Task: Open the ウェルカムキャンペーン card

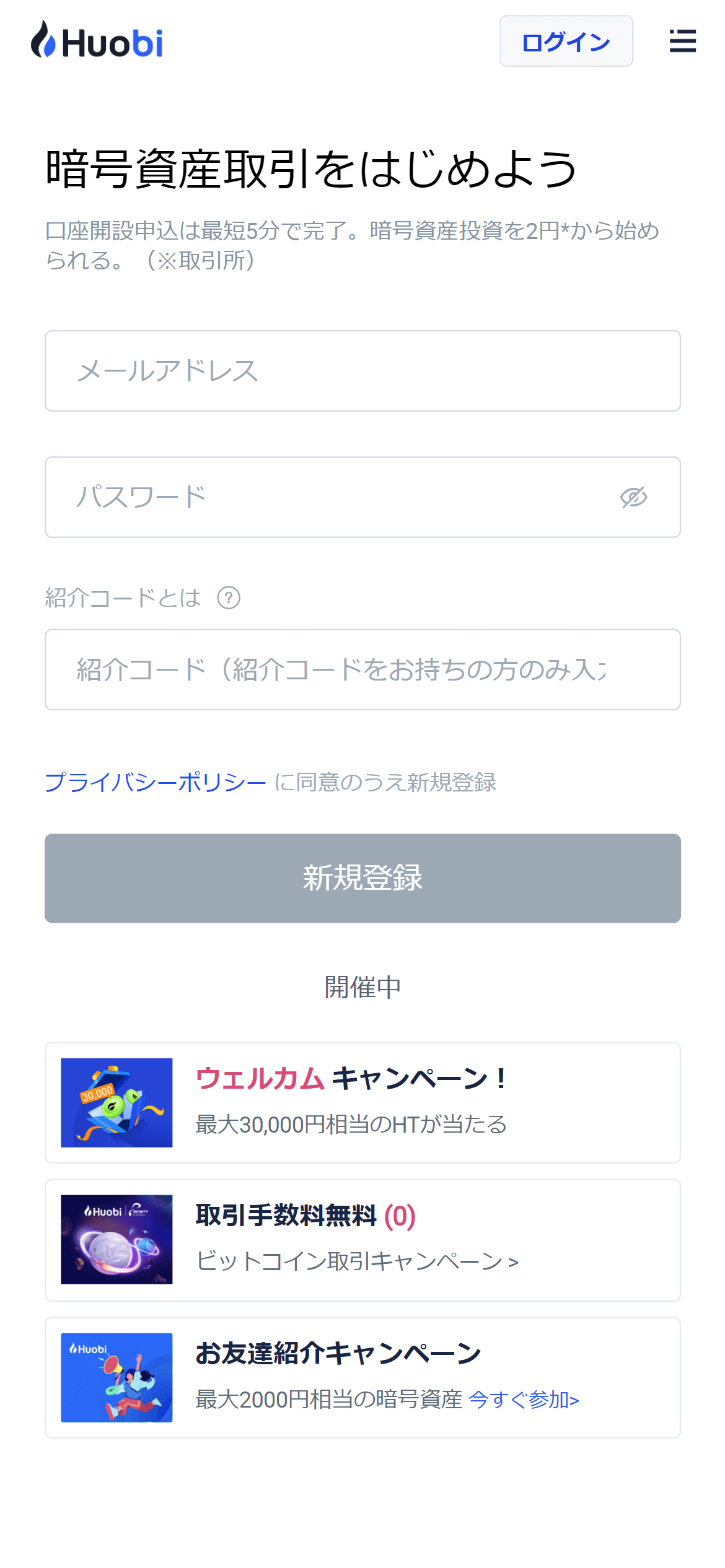Action: pyautogui.click(x=362, y=1103)
